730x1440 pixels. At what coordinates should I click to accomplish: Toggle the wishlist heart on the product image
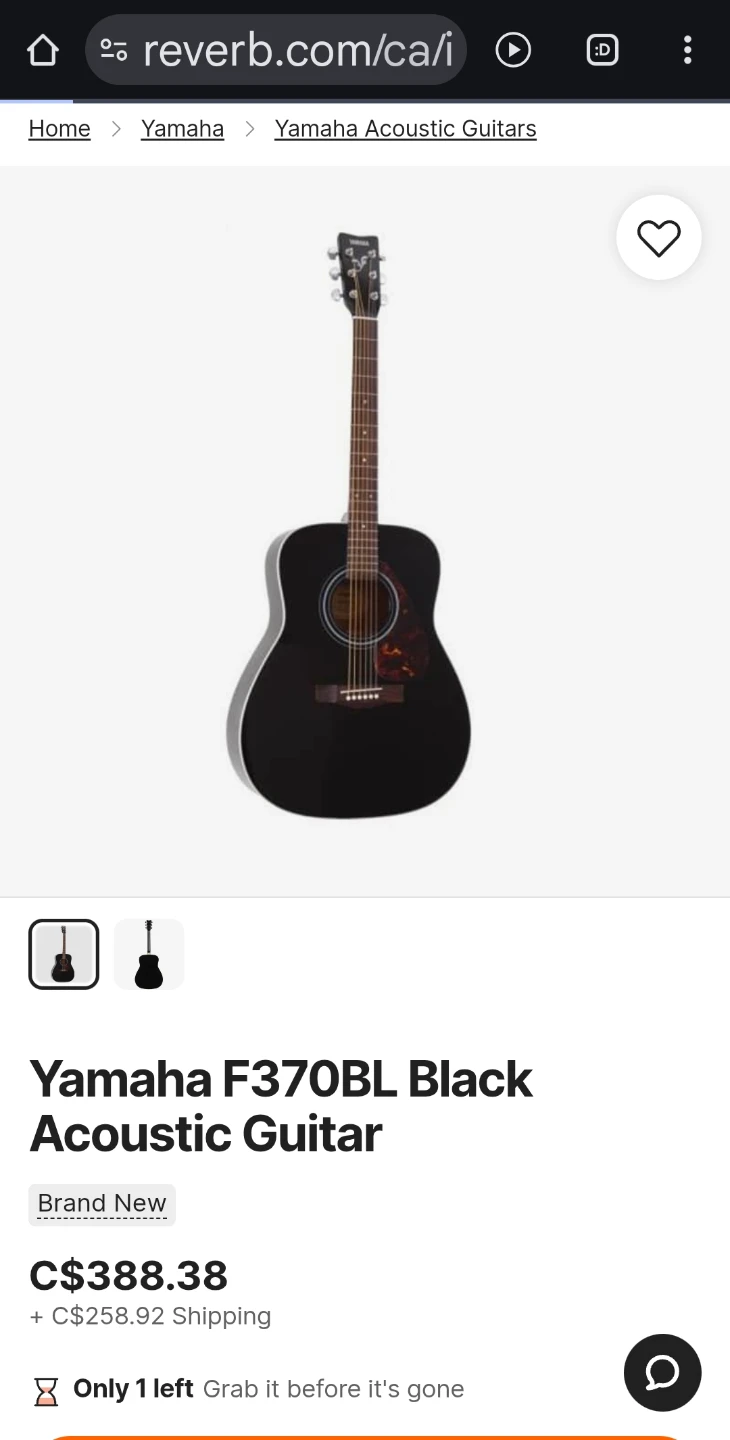658,237
